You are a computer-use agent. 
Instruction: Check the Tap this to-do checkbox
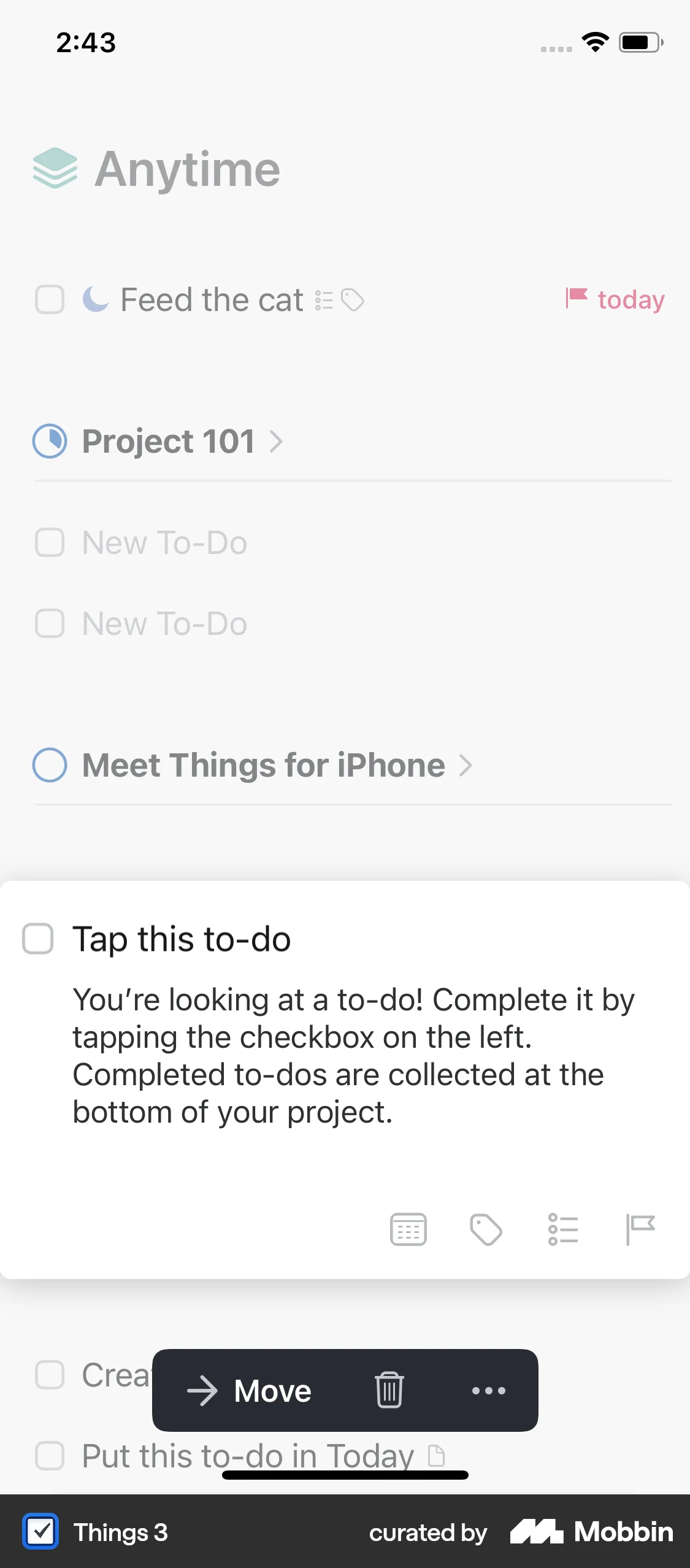pos(38,939)
